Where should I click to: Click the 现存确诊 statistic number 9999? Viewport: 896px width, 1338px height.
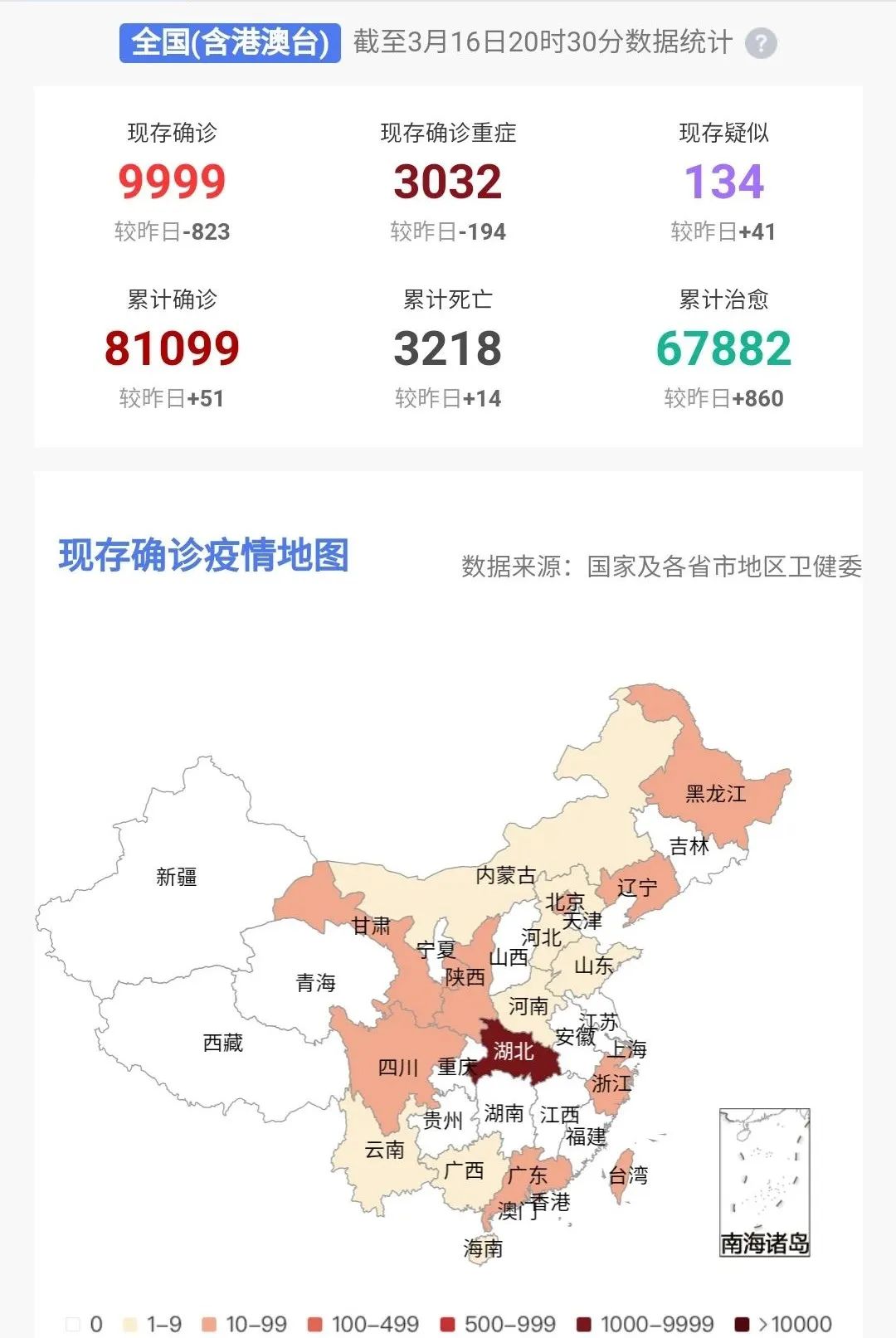click(173, 181)
